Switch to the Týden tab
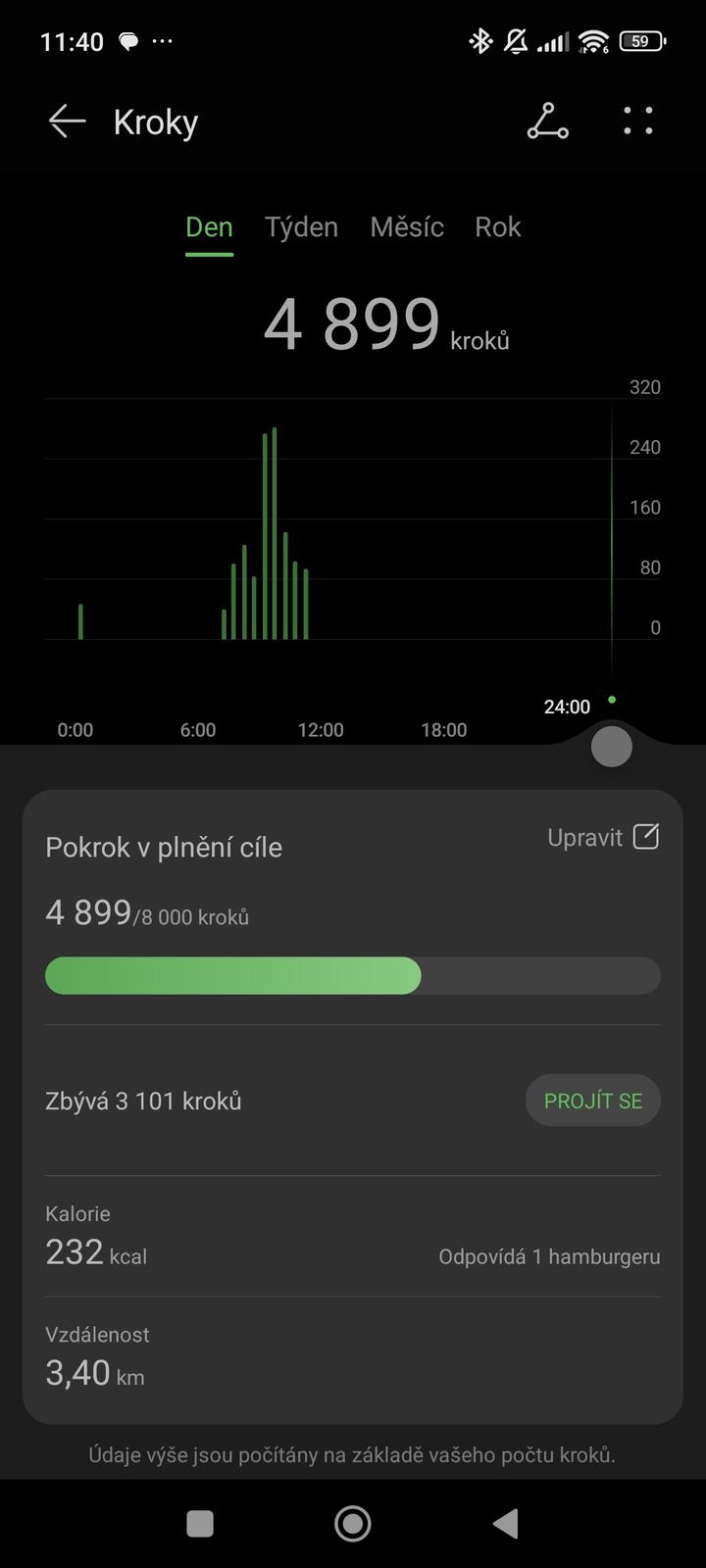Screen dimensions: 706x1568 (301, 227)
